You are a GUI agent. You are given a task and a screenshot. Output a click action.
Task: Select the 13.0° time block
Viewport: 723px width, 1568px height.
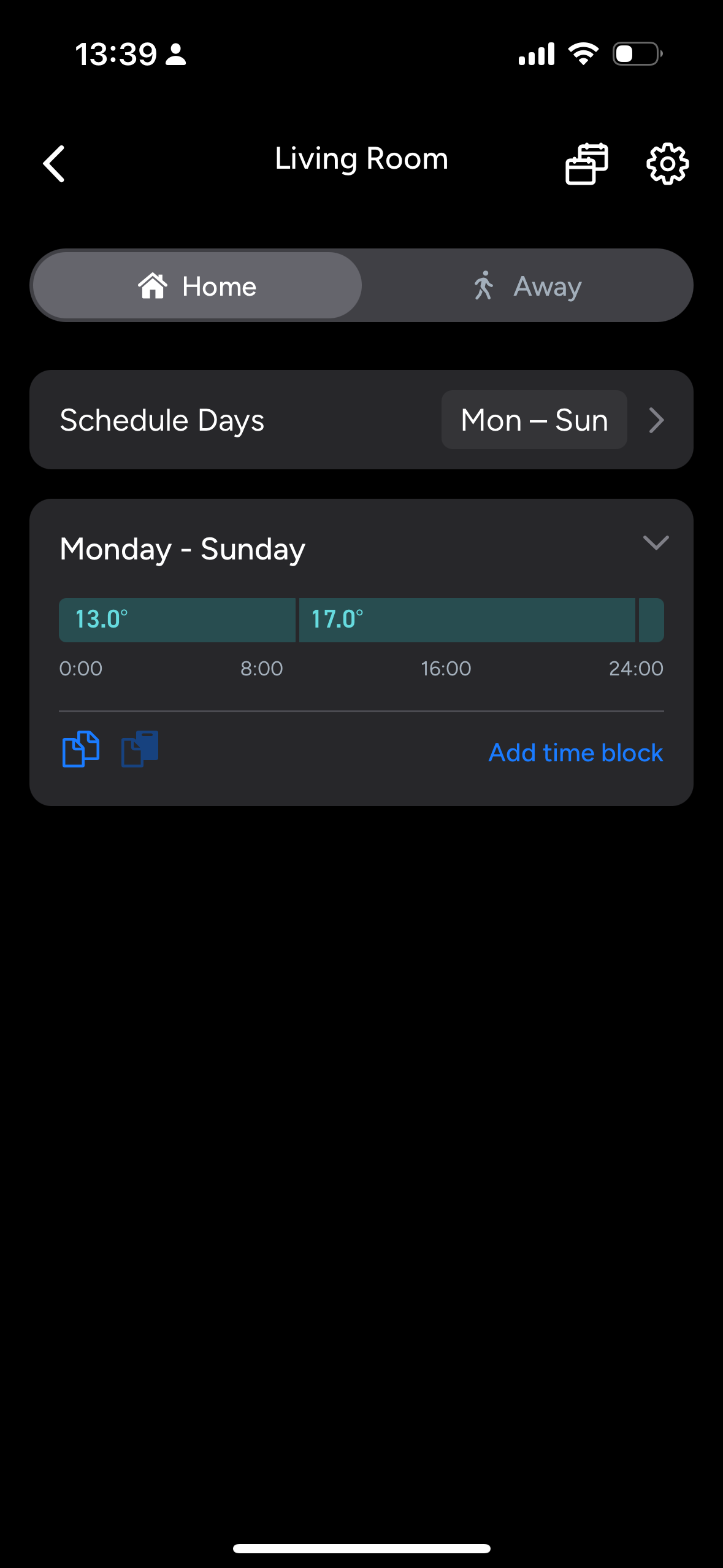pos(177,620)
